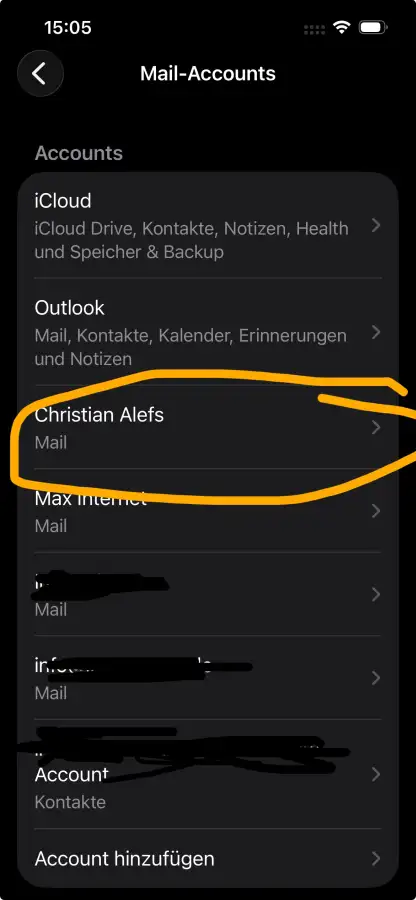The height and width of the screenshot is (900, 416).
Task: Select the Christian Alefs mail account
Action: (x=208, y=427)
